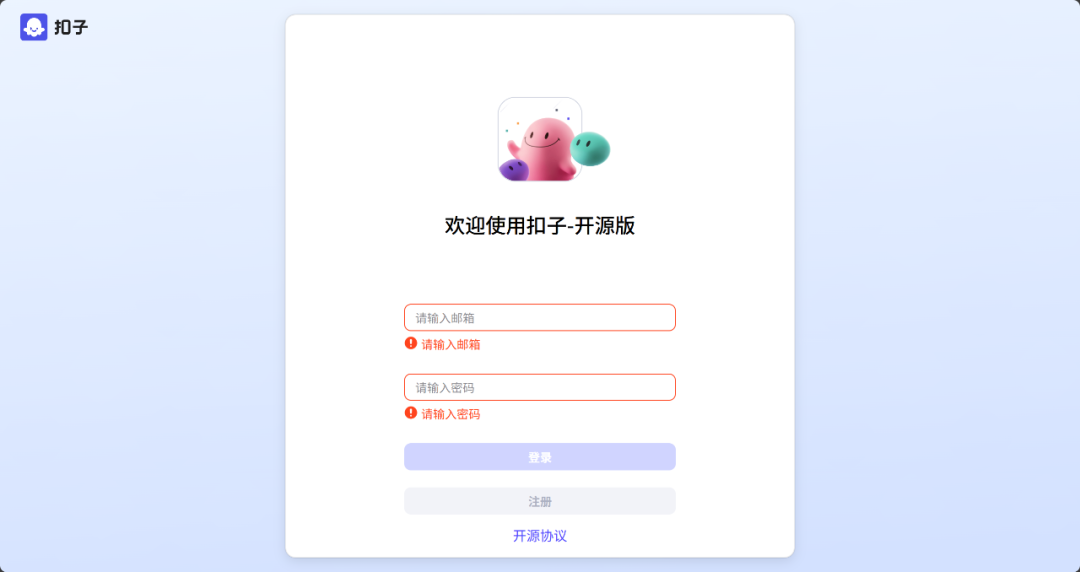Tap the 注册 register button

pos(540,502)
